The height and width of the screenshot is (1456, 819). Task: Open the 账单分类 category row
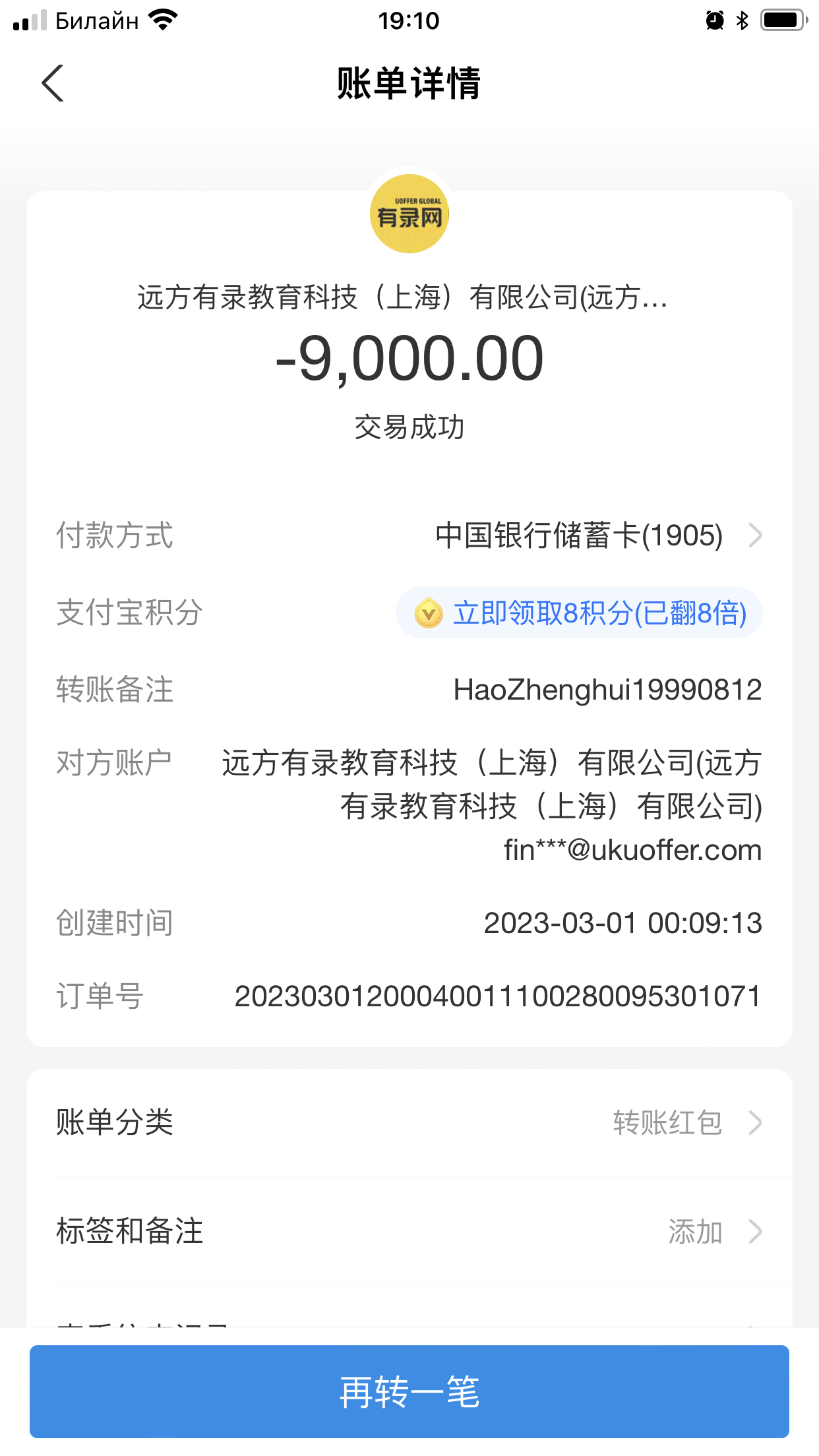[409, 1122]
